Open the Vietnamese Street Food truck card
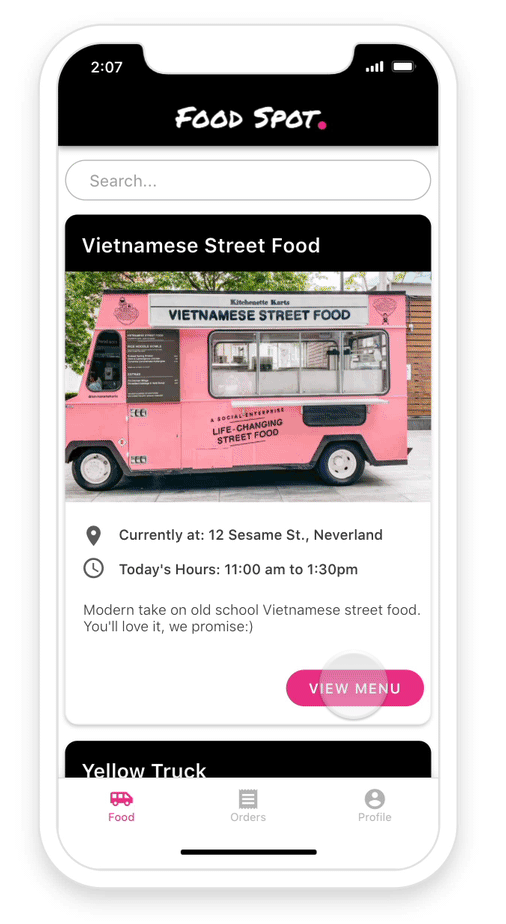The width and height of the screenshot is (506, 924). click(x=247, y=470)
